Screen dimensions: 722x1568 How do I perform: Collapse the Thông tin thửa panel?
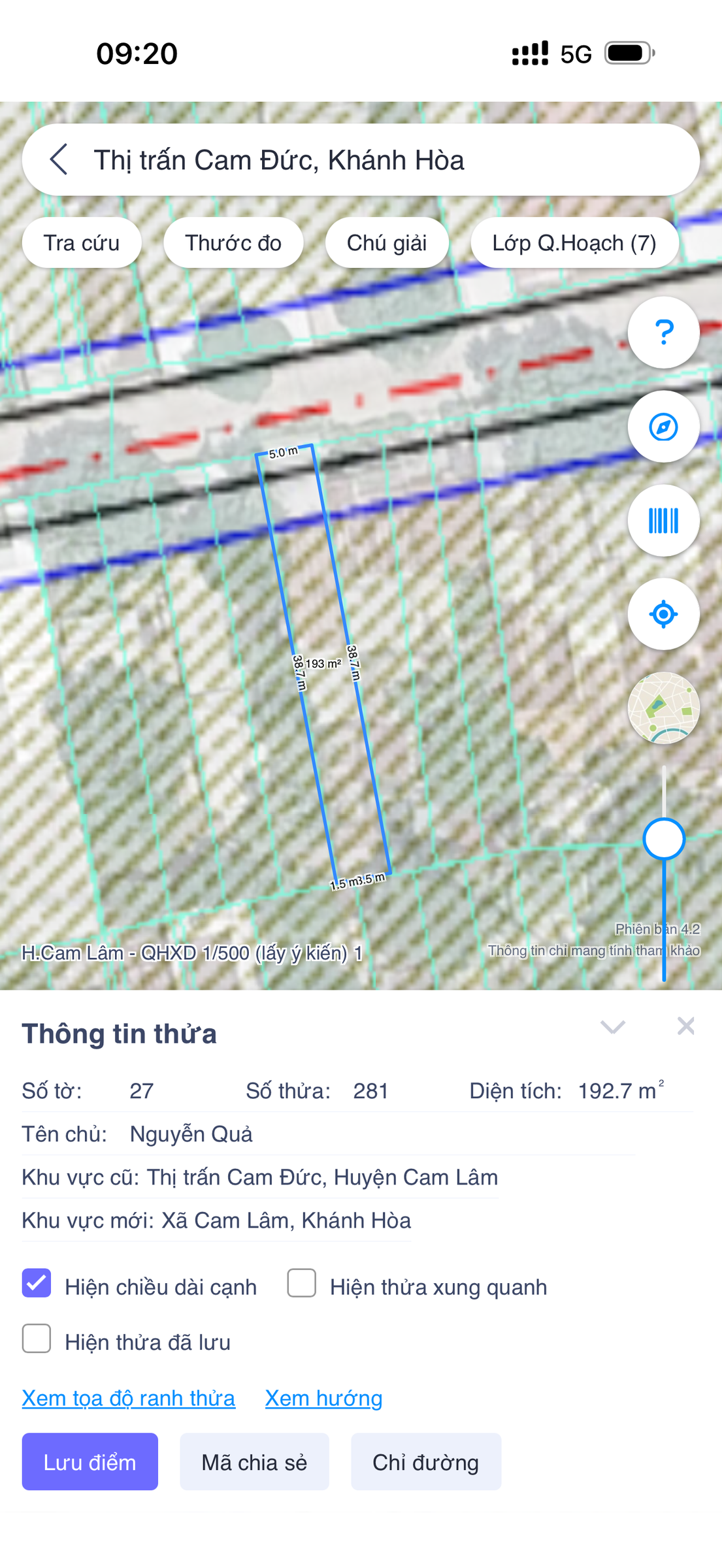(613, 1026)
